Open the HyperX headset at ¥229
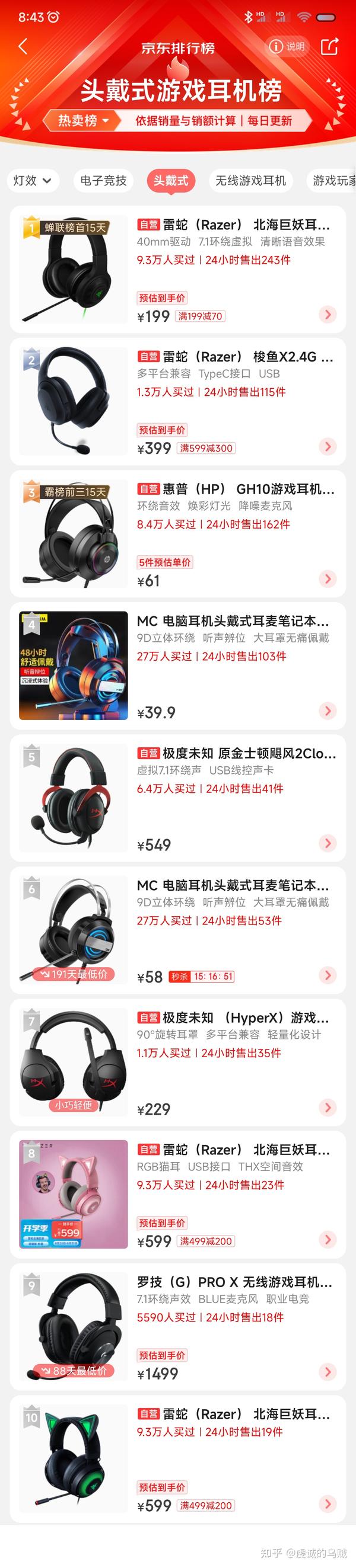The height and width of the screenshot is (1568, 356). (178, 1061)
